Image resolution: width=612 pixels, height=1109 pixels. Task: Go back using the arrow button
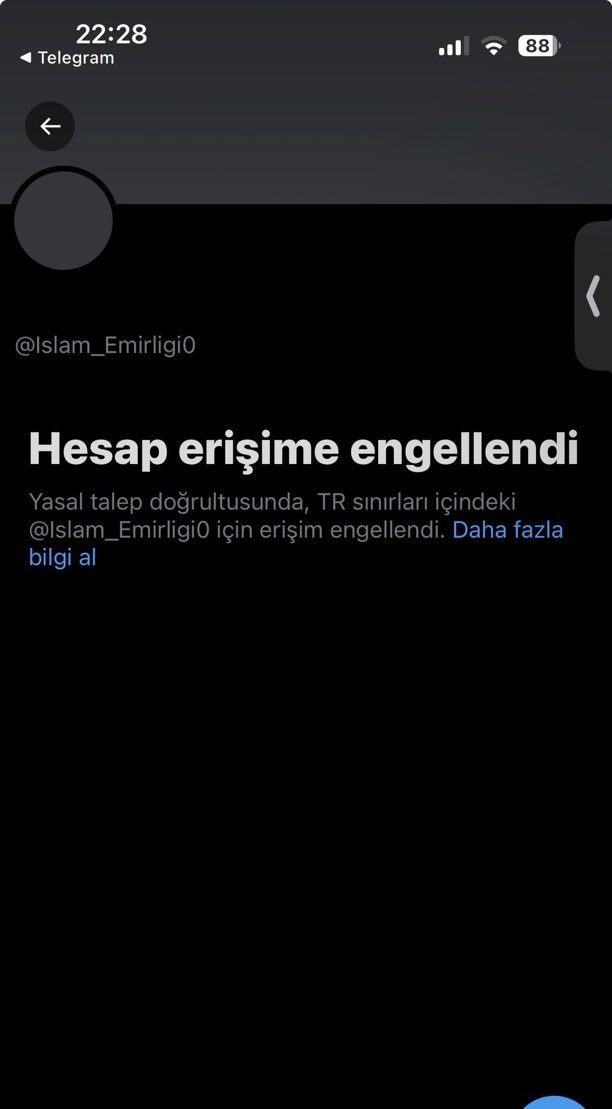[x=50, y=127]
